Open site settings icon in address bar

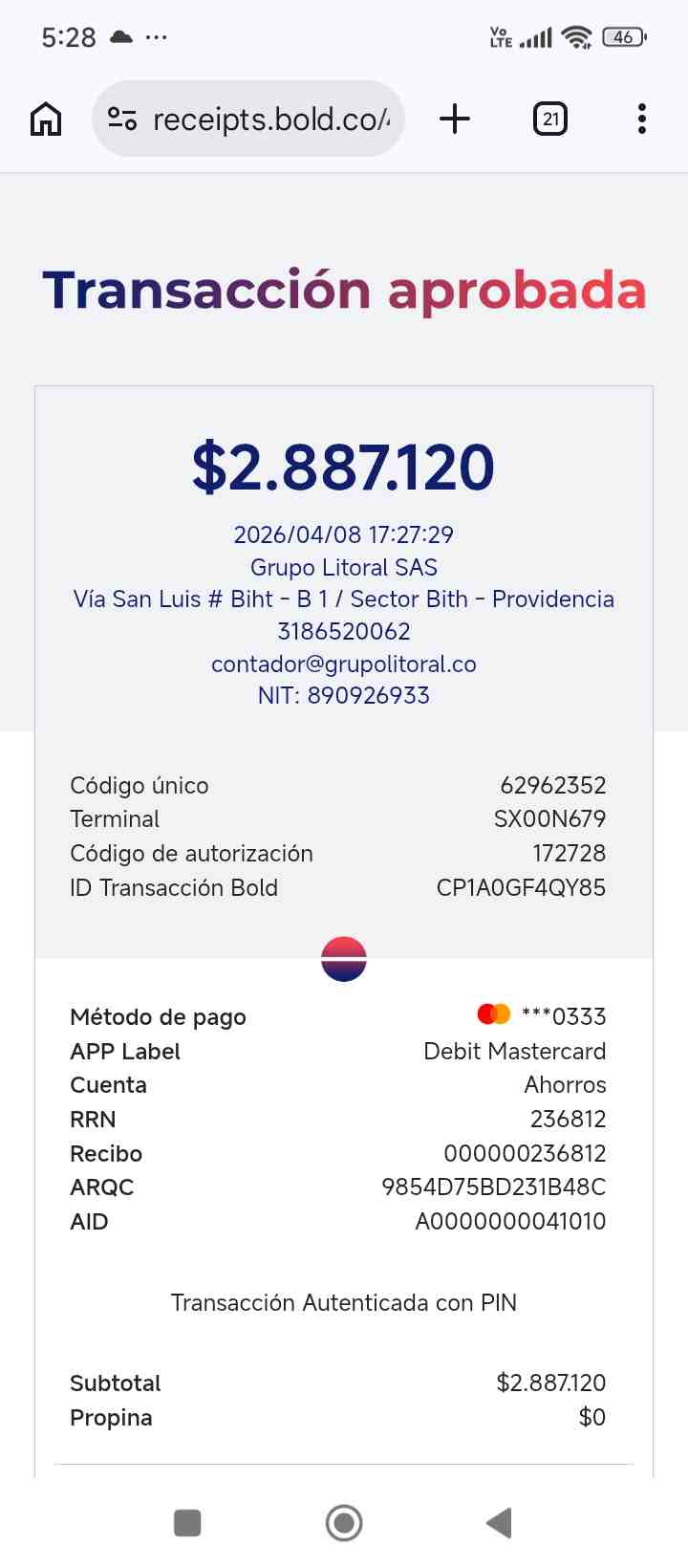click(122, 120)
